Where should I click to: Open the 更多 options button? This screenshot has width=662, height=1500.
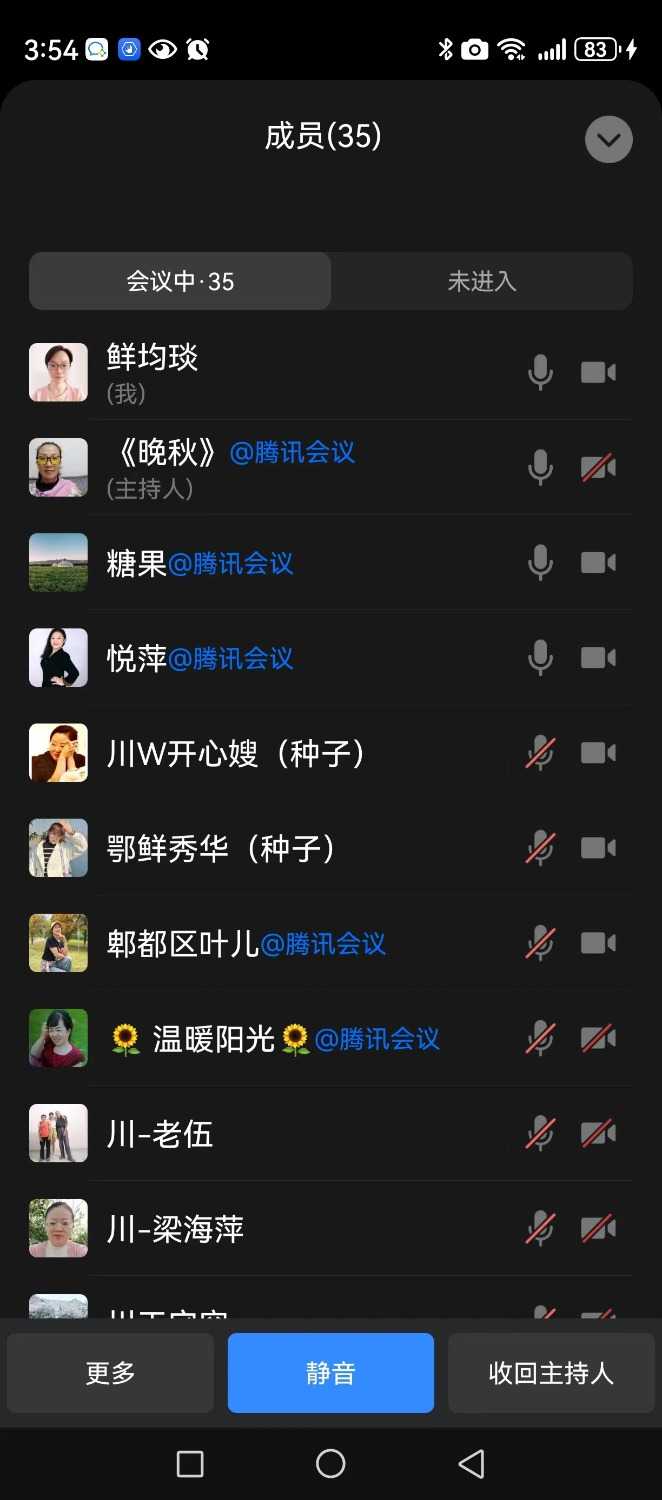click(x=110, y=1373)
